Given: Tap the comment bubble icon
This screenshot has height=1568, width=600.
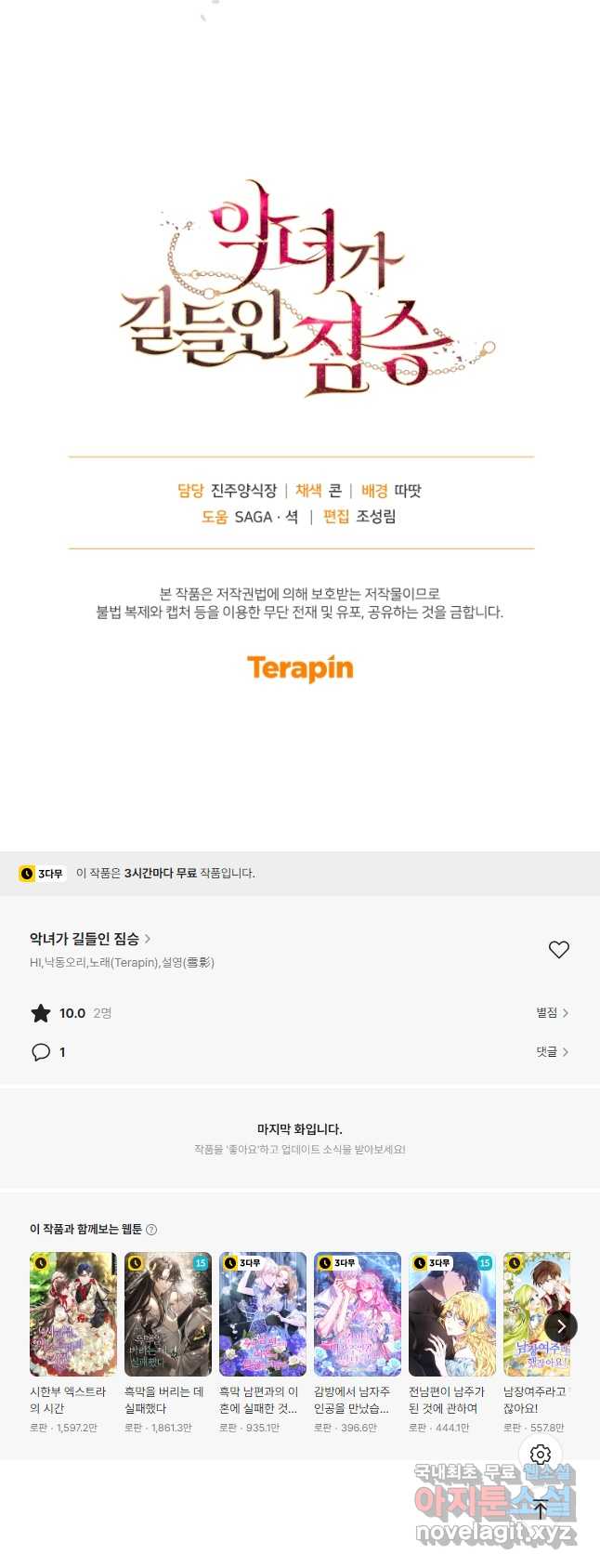Looking at the screenshot, I should click(x=41, y=1051).
